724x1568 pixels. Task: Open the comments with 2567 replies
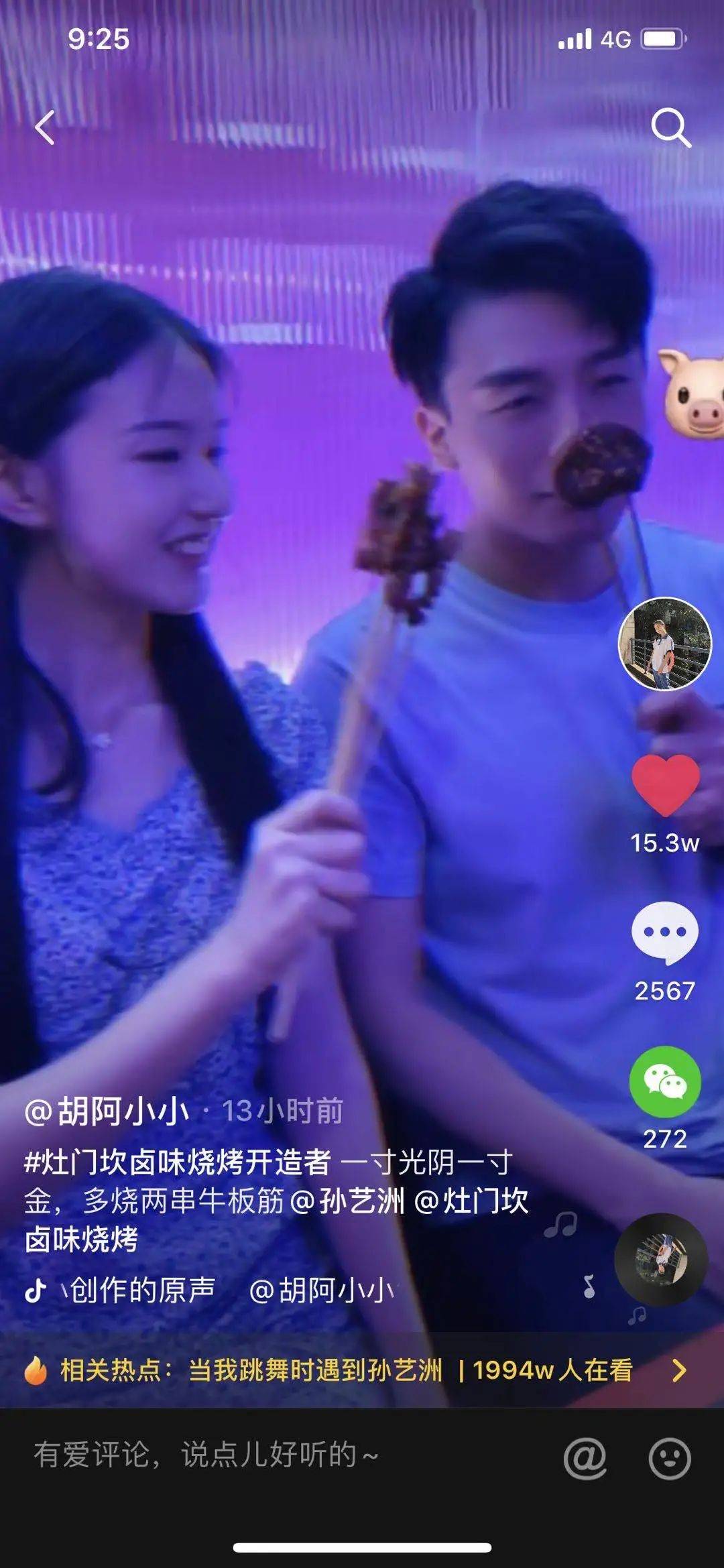coord(665,933)
